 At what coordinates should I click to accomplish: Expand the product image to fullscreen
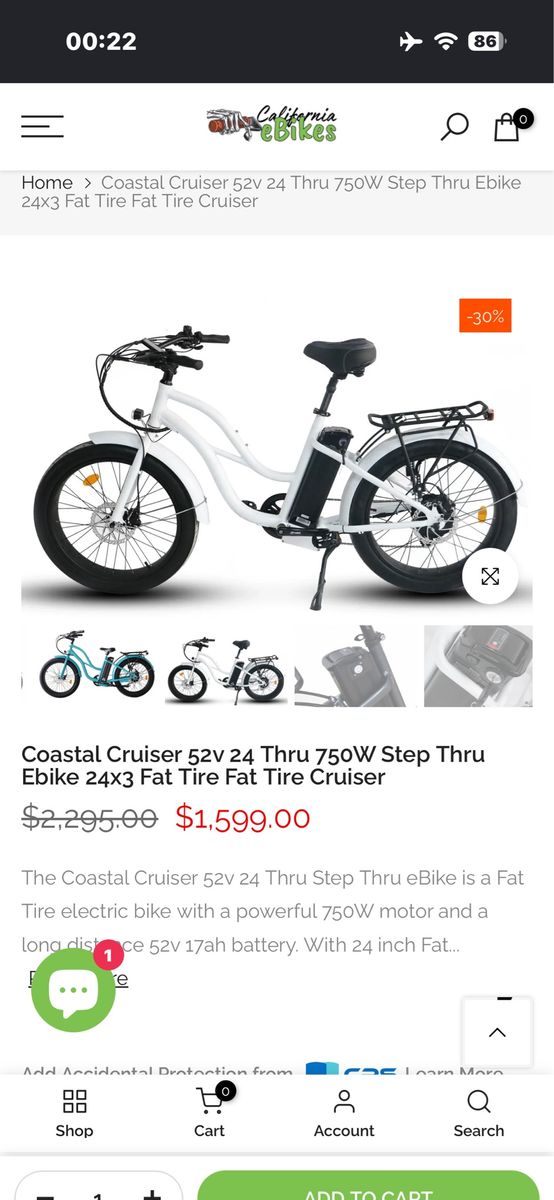[x=490, y=576]
